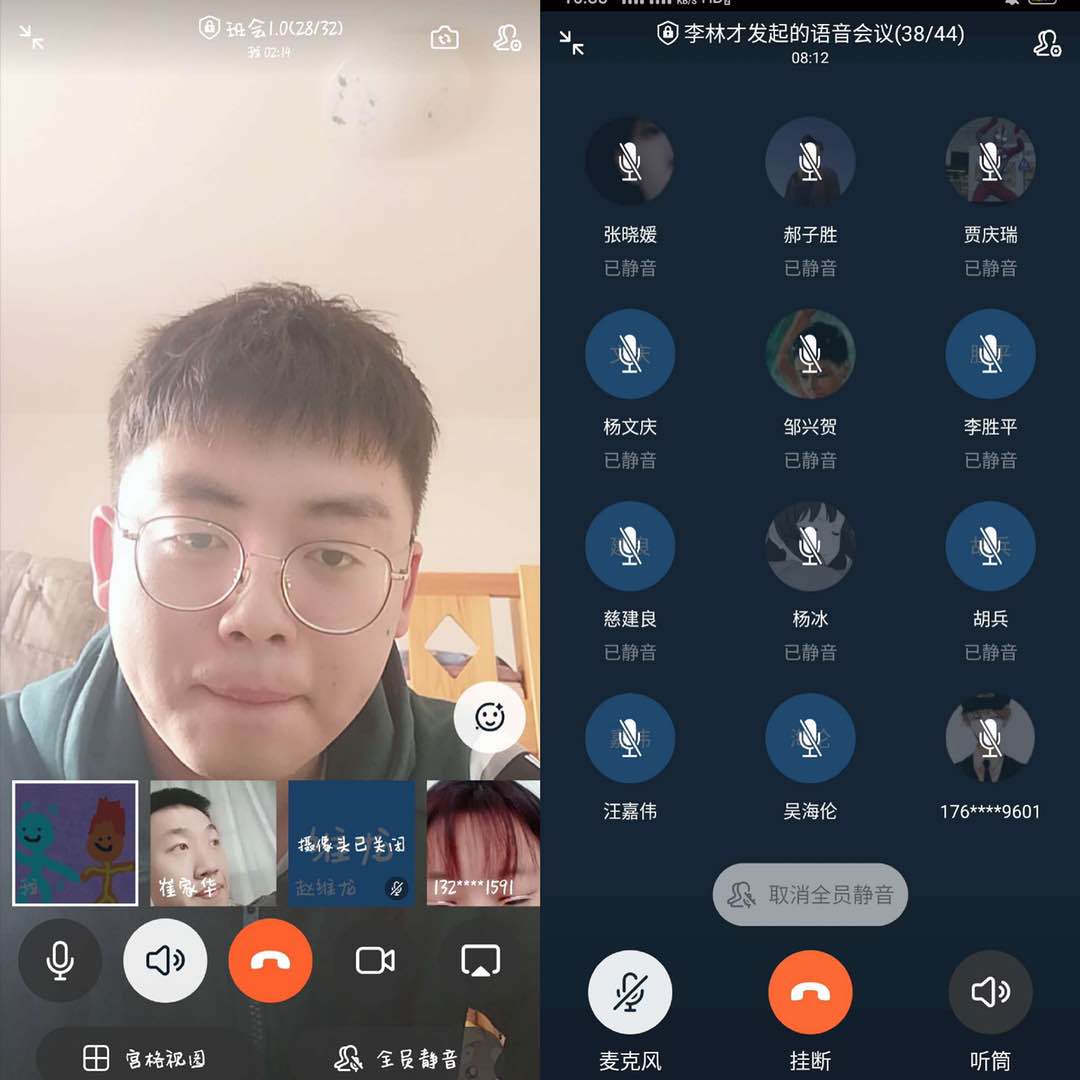Open participant management in the voice conference
The width and height of the screenshot is (1080, 1080).
[x=1047, y=42]
